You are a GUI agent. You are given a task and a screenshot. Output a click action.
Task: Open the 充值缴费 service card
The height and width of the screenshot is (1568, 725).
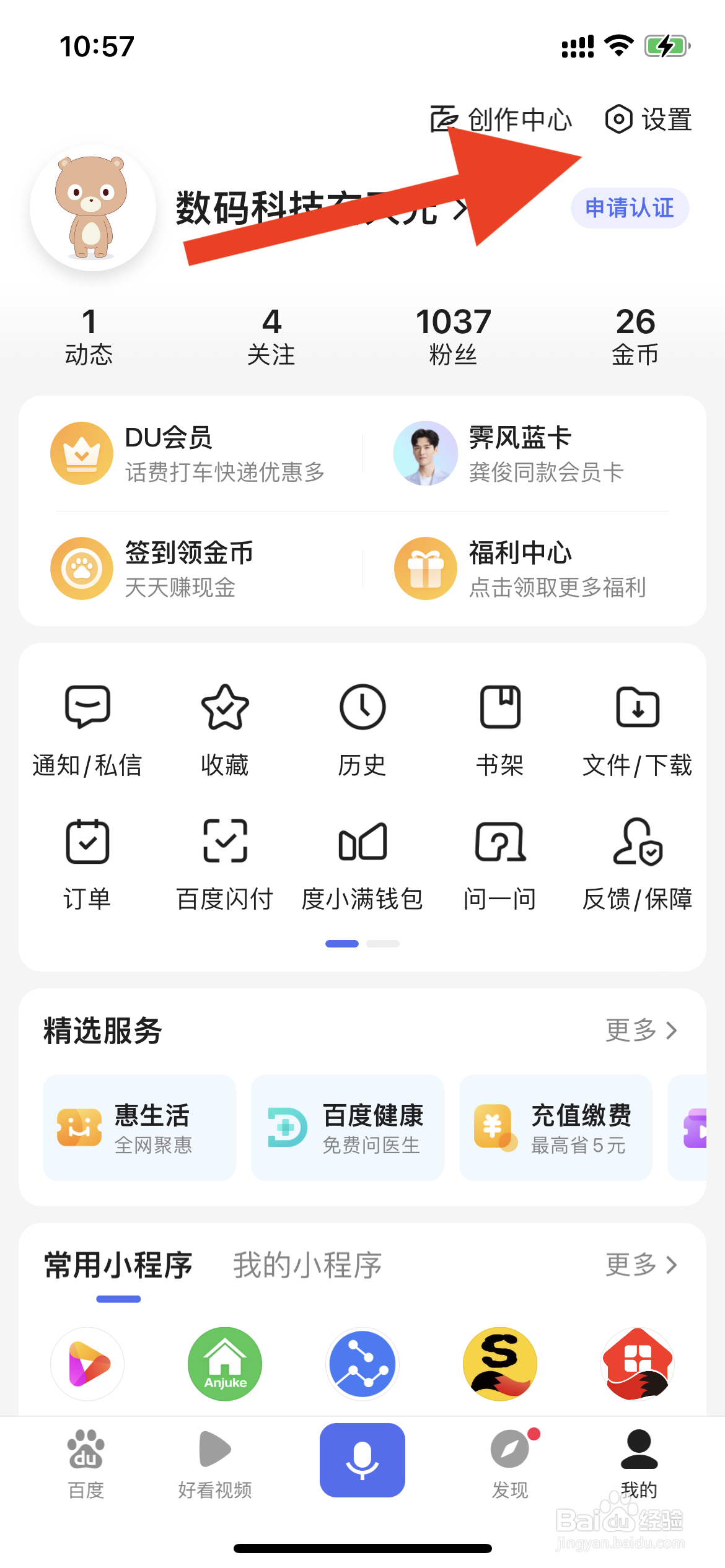tap(555, 1128)
